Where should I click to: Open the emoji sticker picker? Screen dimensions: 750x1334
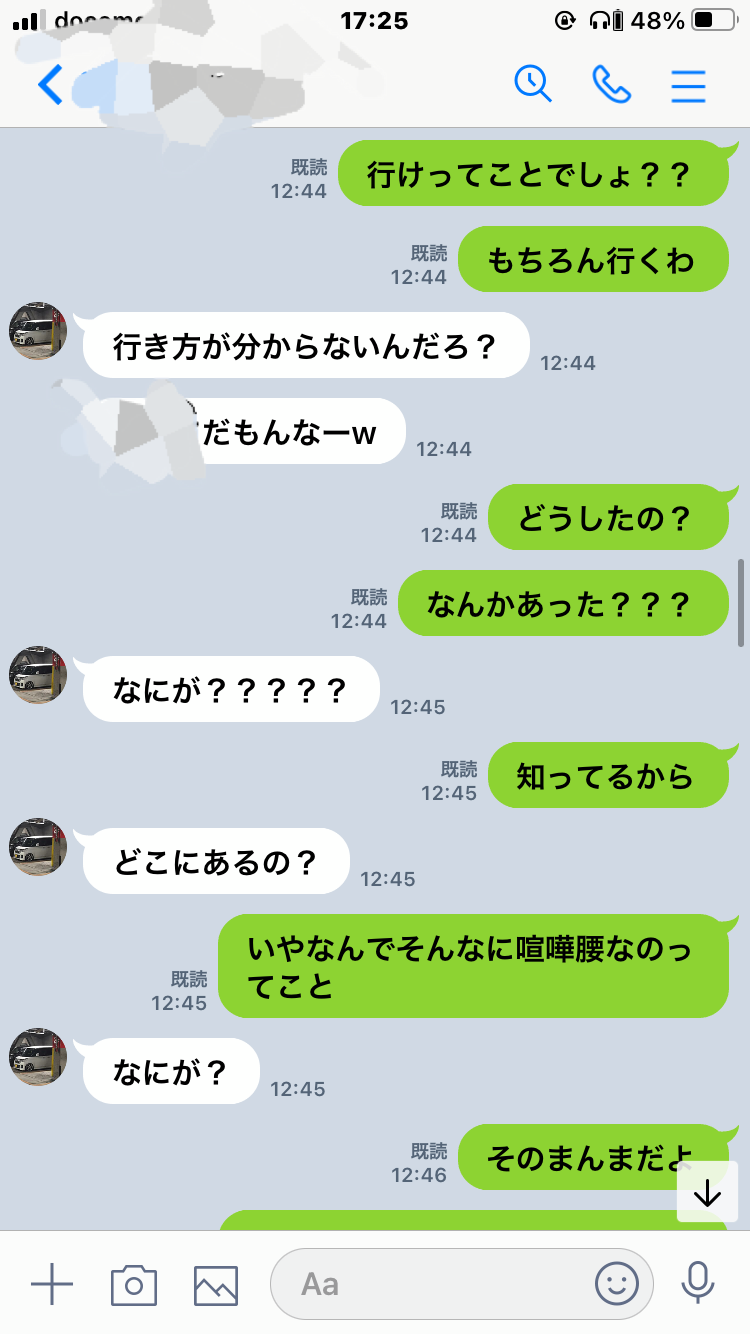tap(617, 1283)
